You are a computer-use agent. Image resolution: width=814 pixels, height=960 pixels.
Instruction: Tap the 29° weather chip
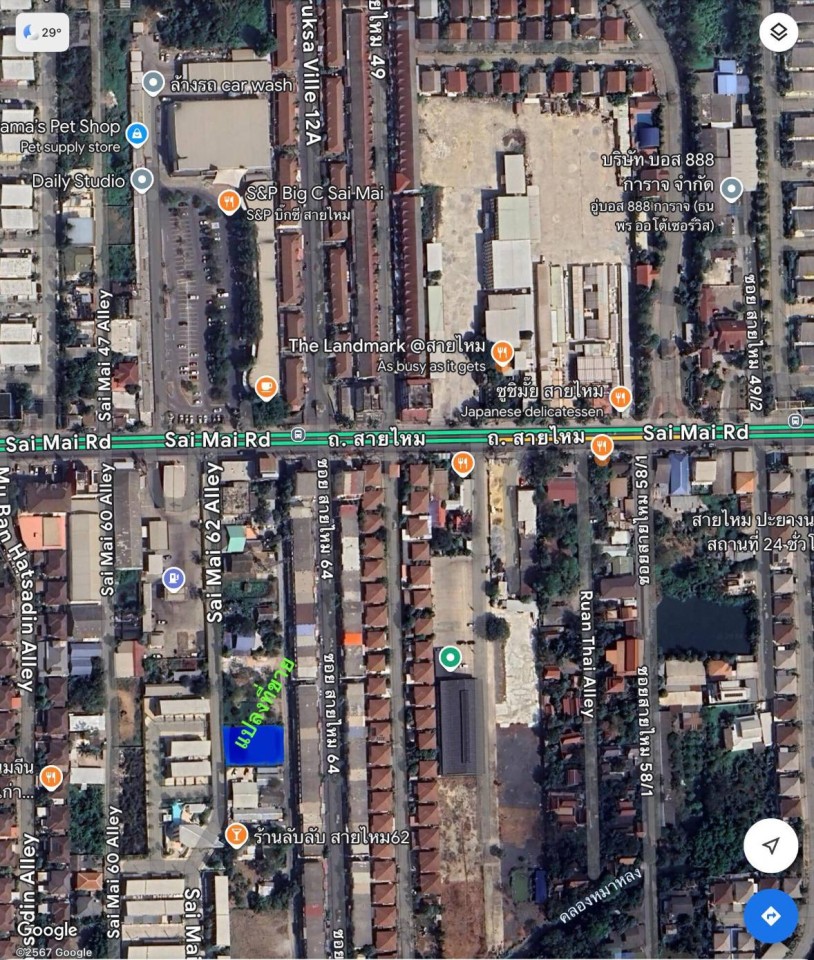42,33
